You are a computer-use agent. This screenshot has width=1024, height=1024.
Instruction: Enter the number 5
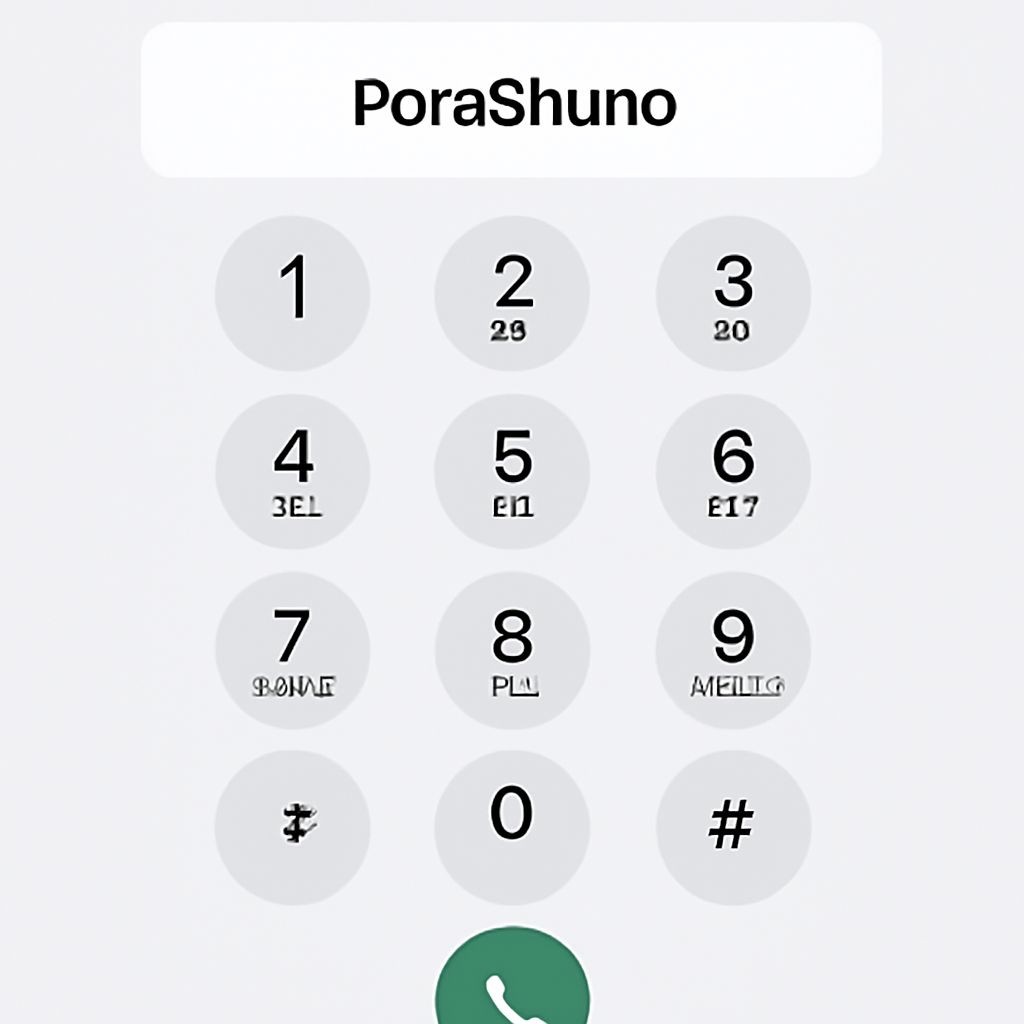coord(512,471)
